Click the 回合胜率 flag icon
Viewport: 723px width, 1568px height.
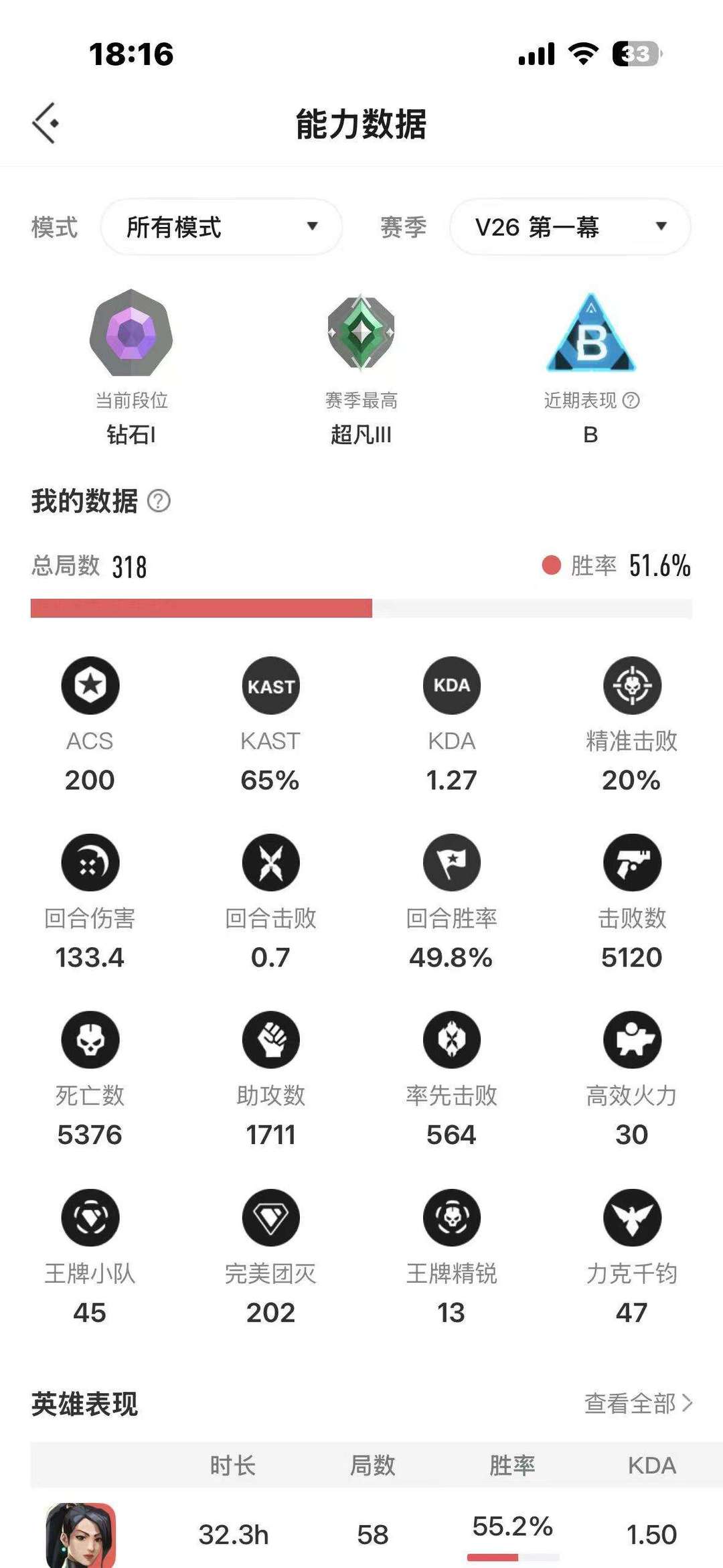451,863
